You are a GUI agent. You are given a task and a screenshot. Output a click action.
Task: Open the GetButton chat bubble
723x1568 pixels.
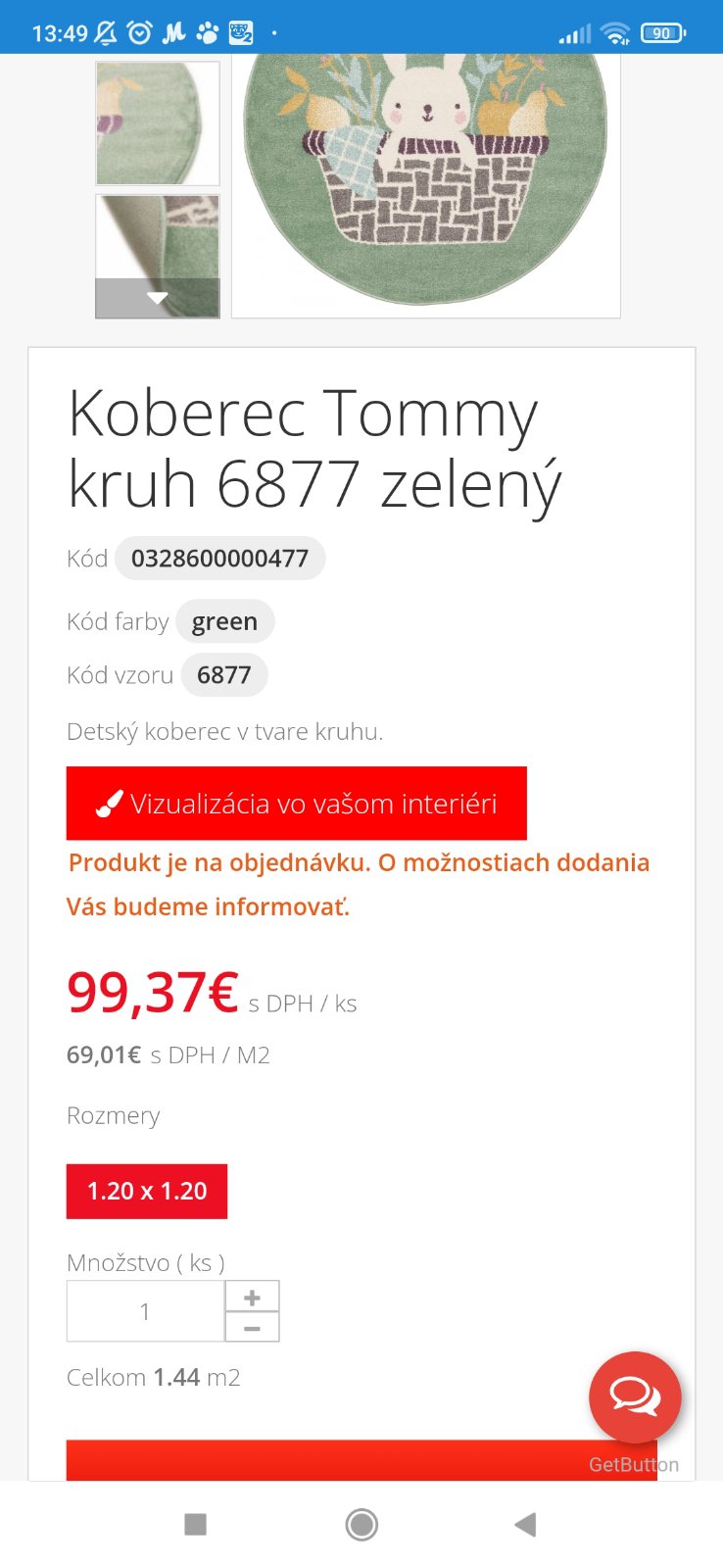point(635,1396)
